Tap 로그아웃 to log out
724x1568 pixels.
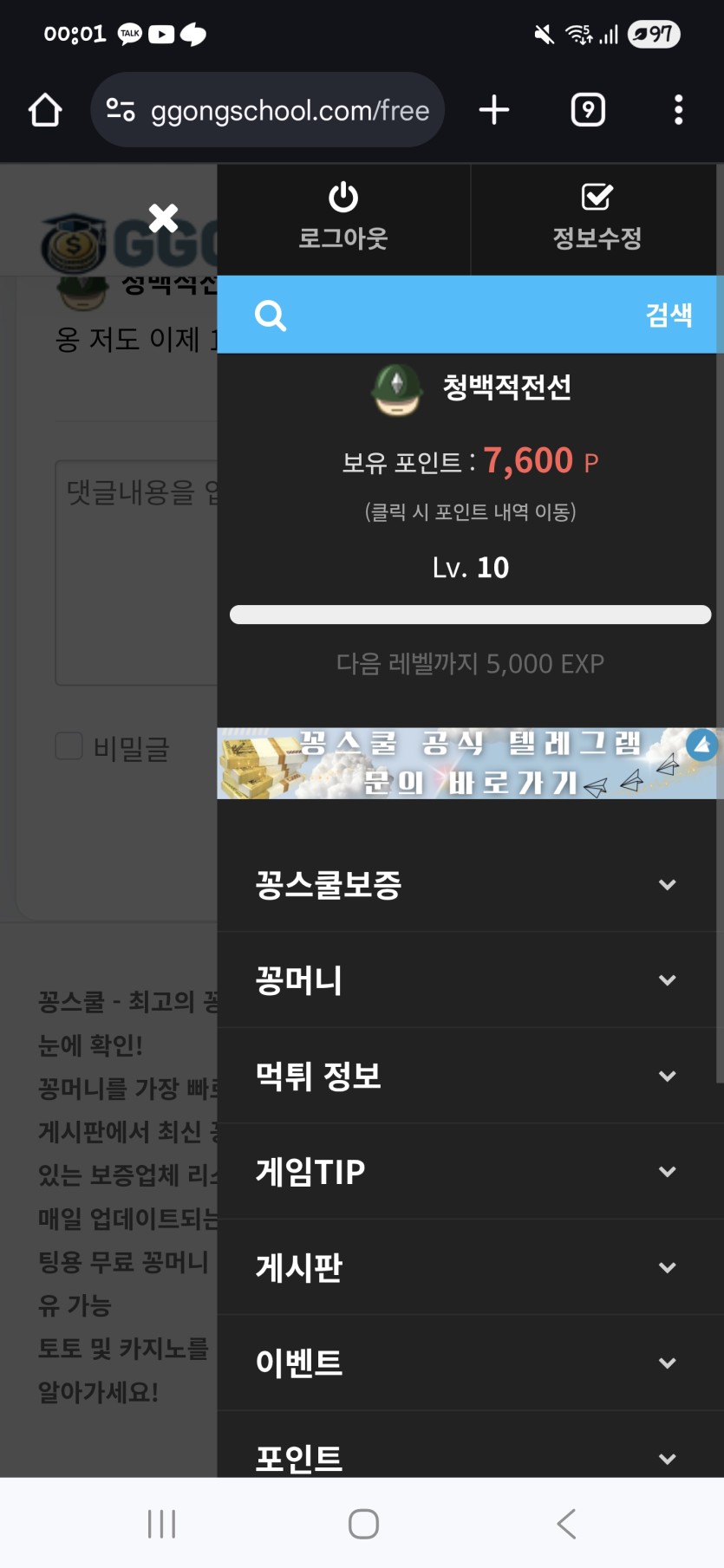(x=343, y=218)
